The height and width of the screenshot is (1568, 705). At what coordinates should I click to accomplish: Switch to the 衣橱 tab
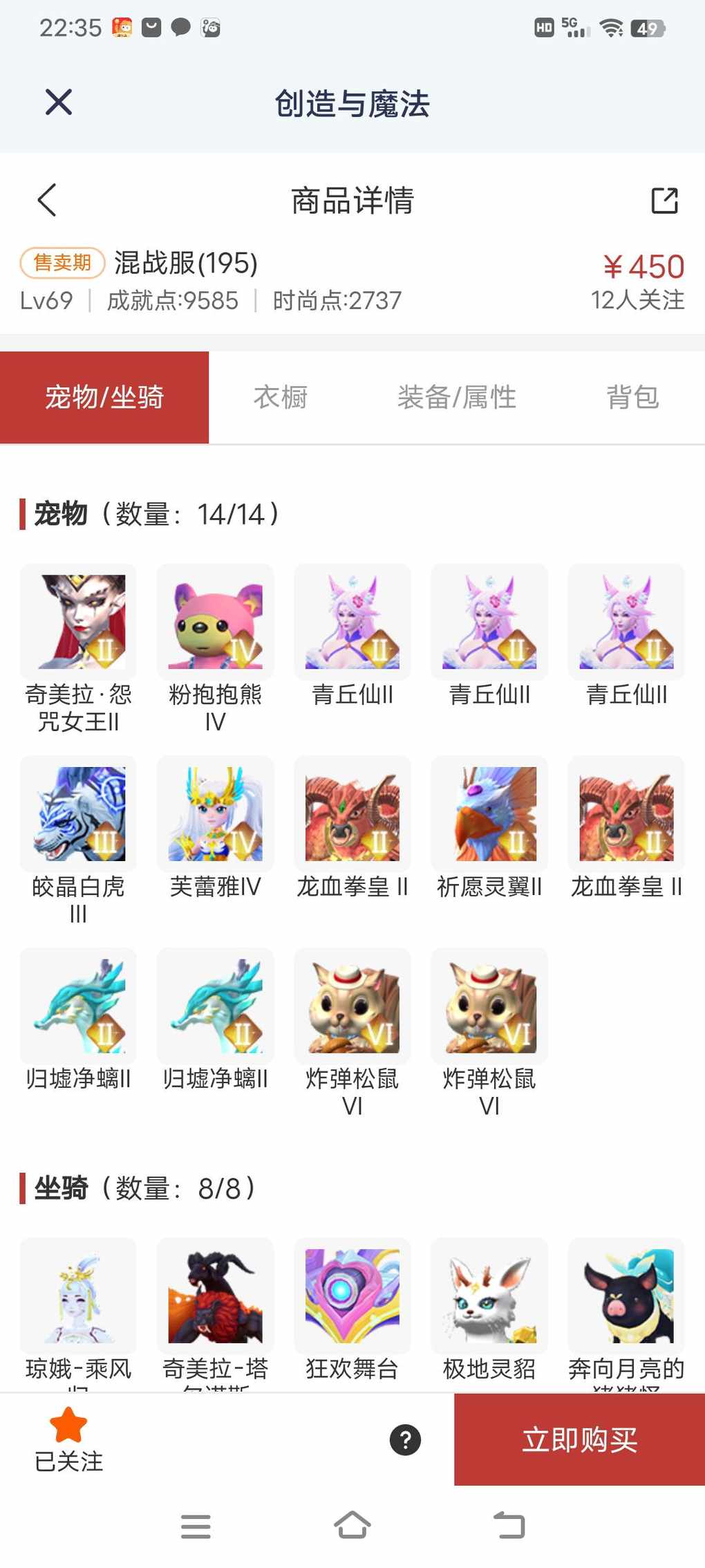[280, 398]
